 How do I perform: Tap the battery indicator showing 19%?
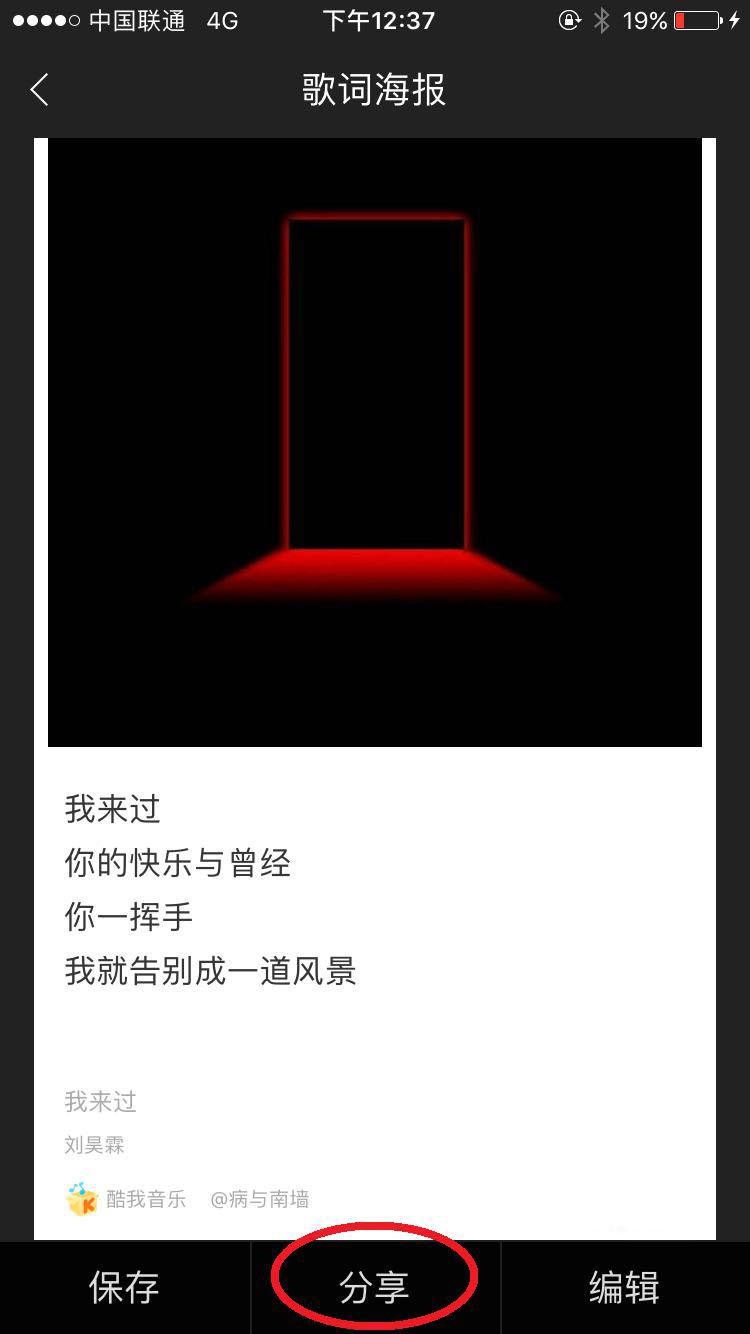[x=666, y=19]
